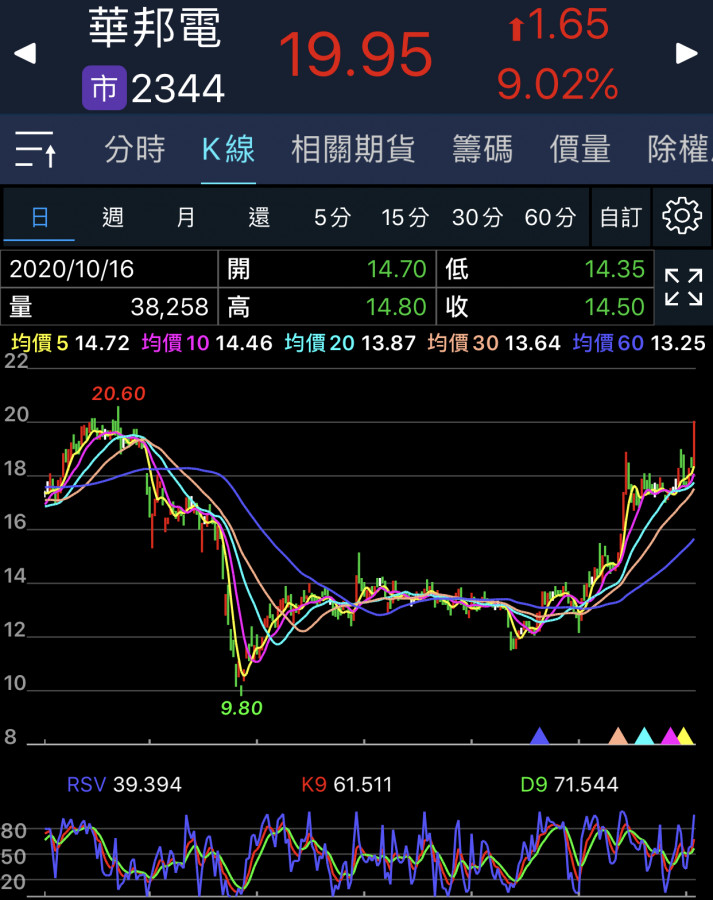Select the 日 daily chart period
Image resolution: width=713 pixels, height=900 pixels.
40,217
